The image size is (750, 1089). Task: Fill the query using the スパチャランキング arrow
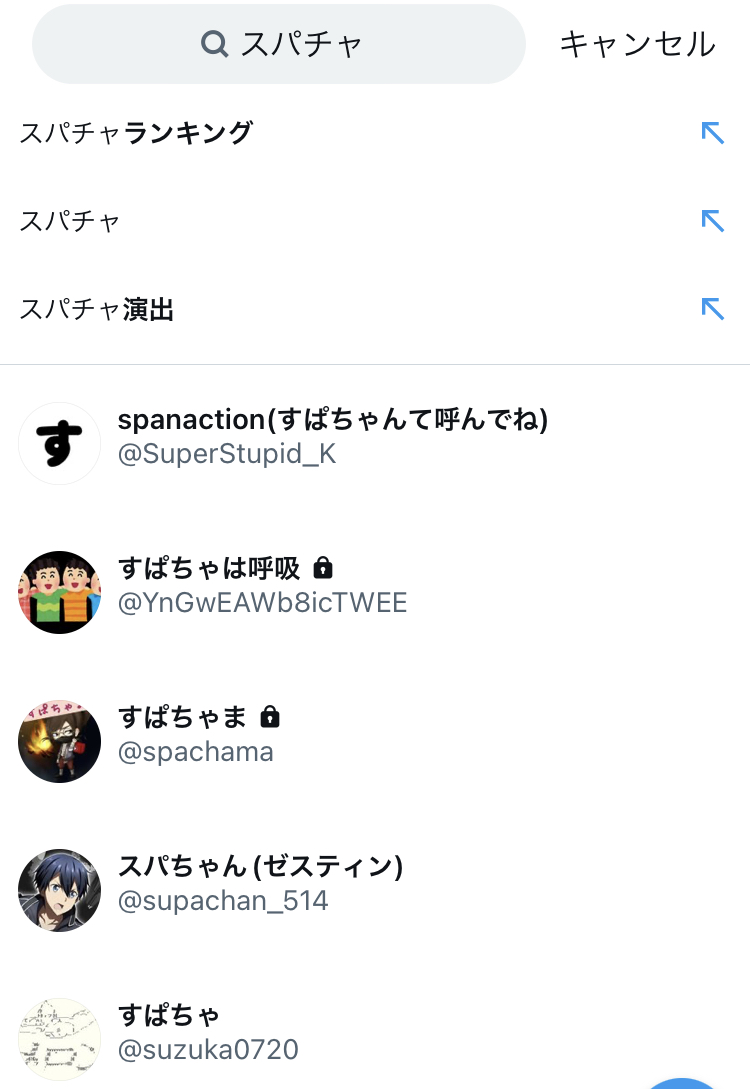click(x=712, y=133)
